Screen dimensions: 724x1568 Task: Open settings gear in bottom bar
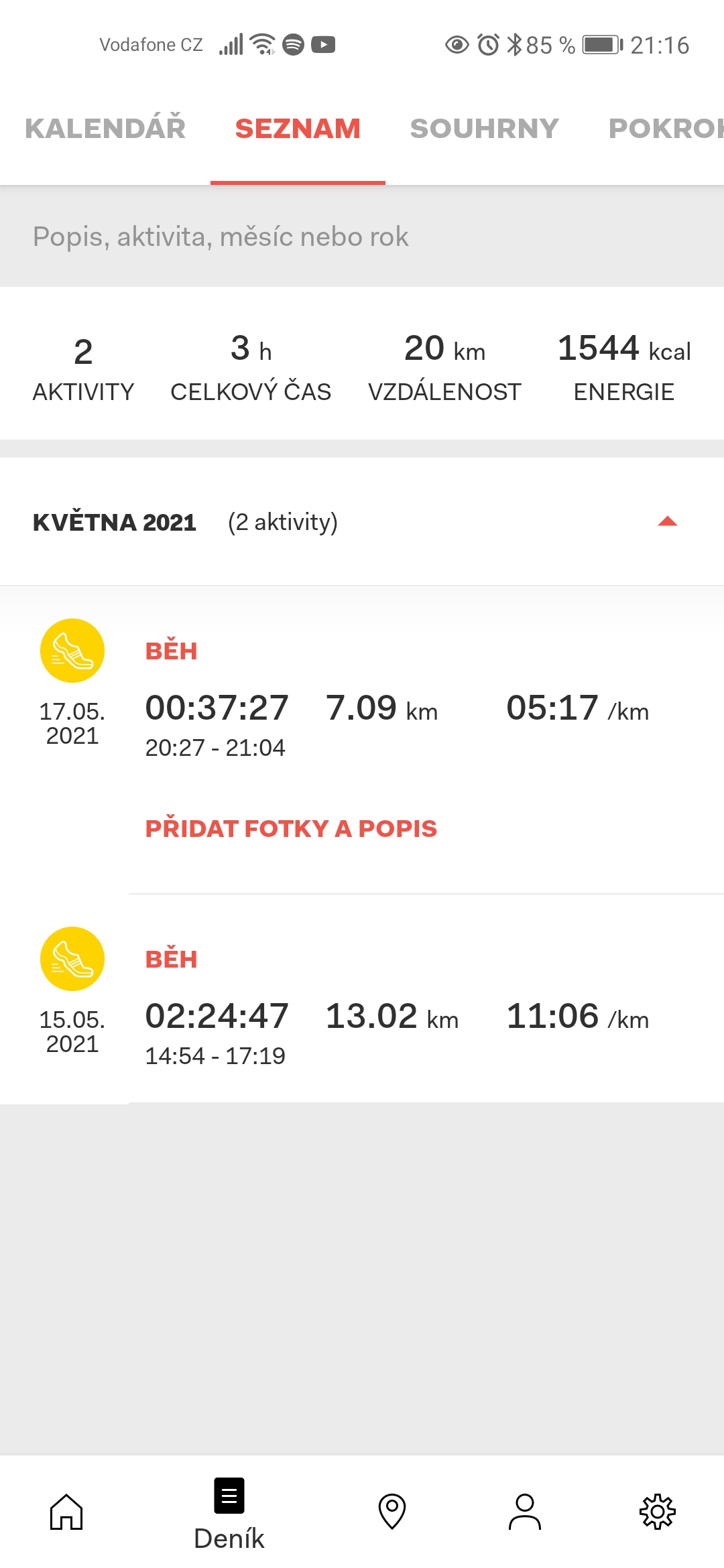[x=658, y=1512]
